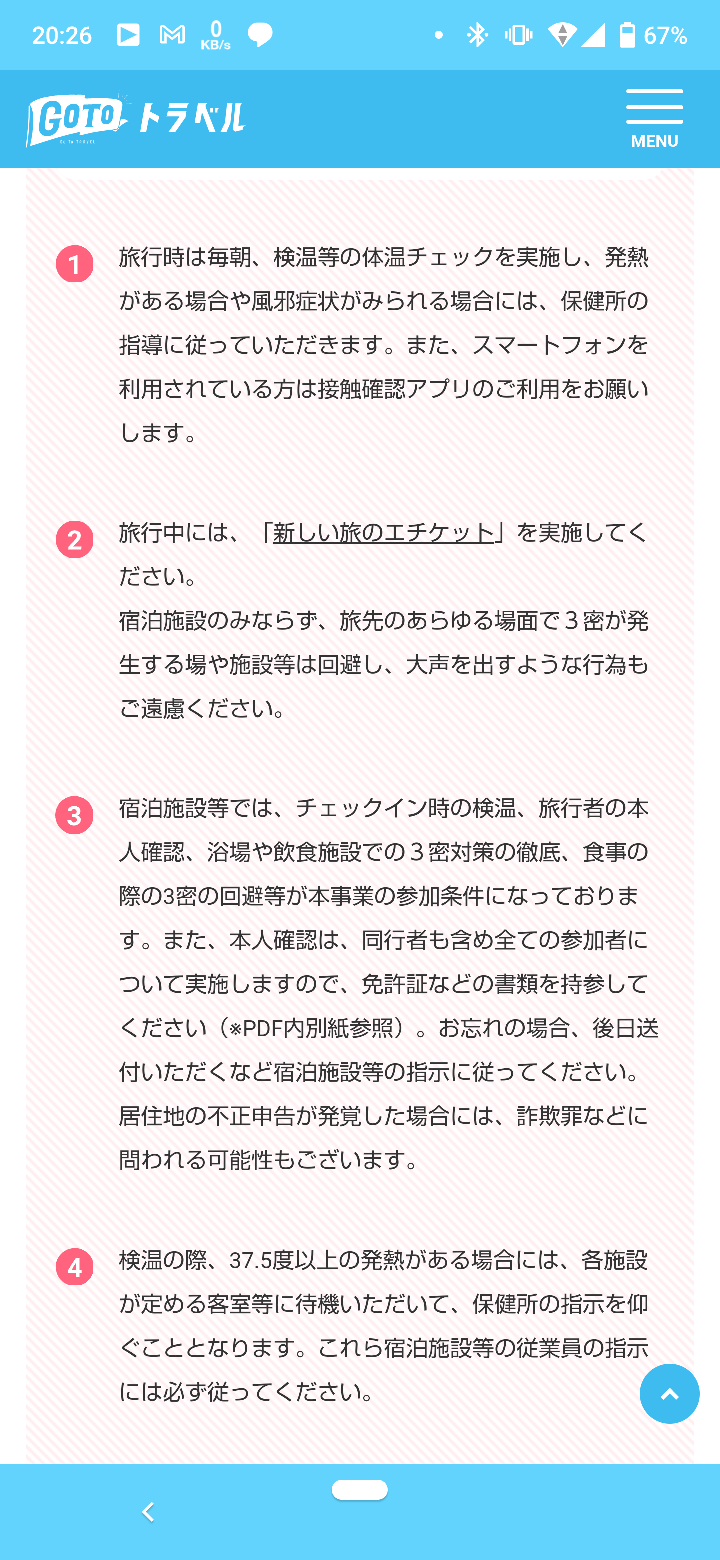Viewport: 720px width, 1560px height.
Task: Open the 新しい旅のエチケット link
Action: [384, 533]
